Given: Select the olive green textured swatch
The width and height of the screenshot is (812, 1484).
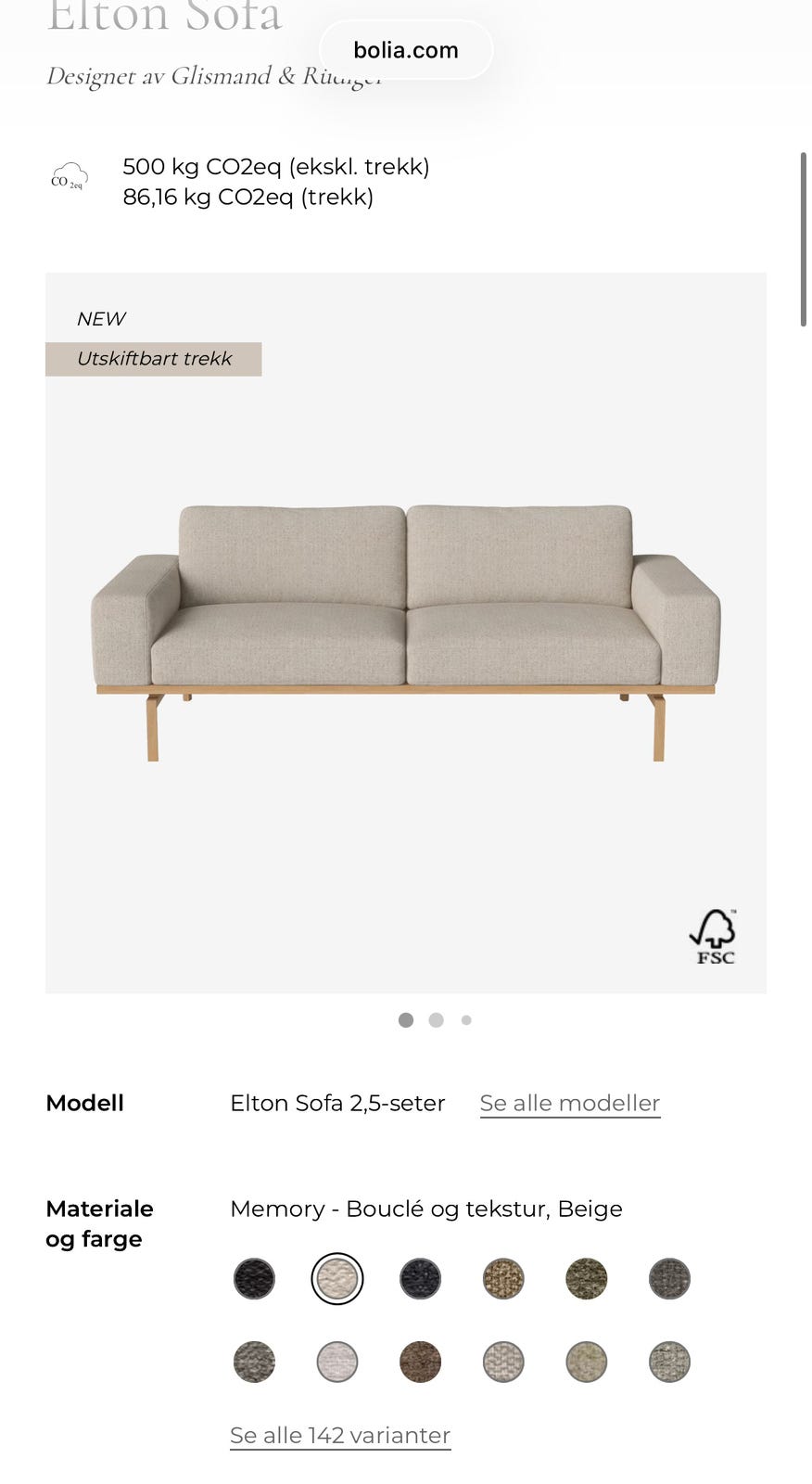Looking at the screenshot, I should tap(586, 1278).
